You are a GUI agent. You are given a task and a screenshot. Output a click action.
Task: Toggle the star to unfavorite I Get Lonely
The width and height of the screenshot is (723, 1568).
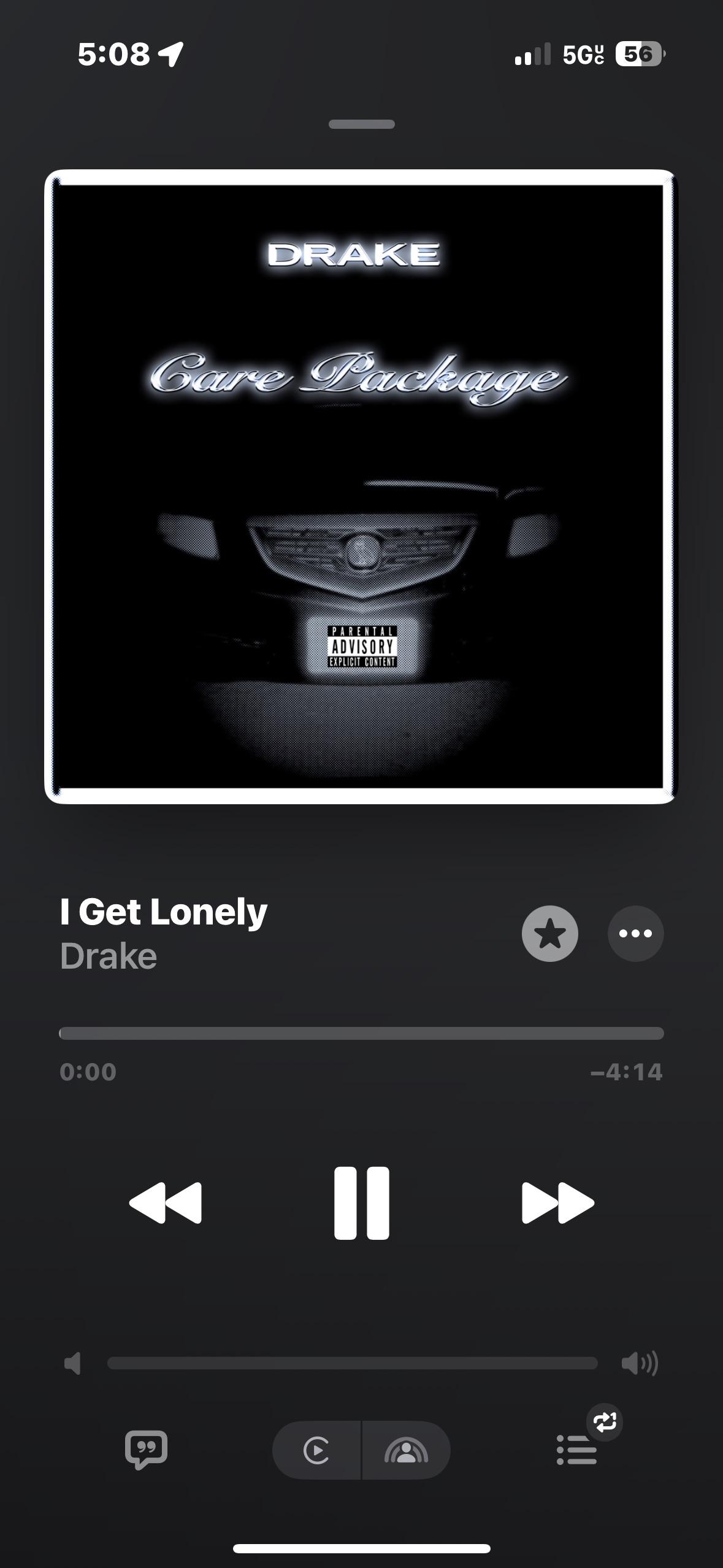(x=549, y=933)
